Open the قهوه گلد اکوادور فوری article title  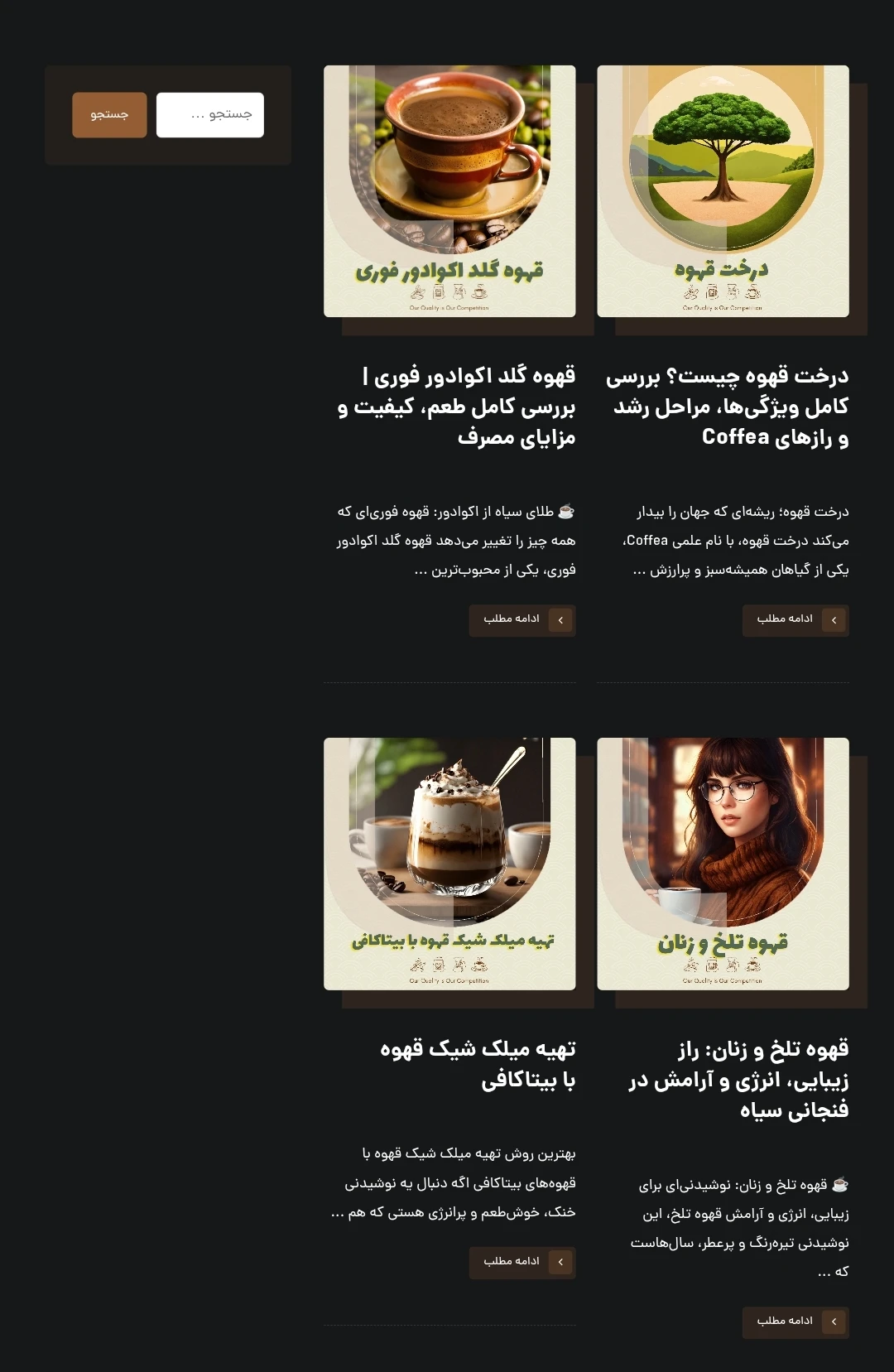[x=457, y=407]
